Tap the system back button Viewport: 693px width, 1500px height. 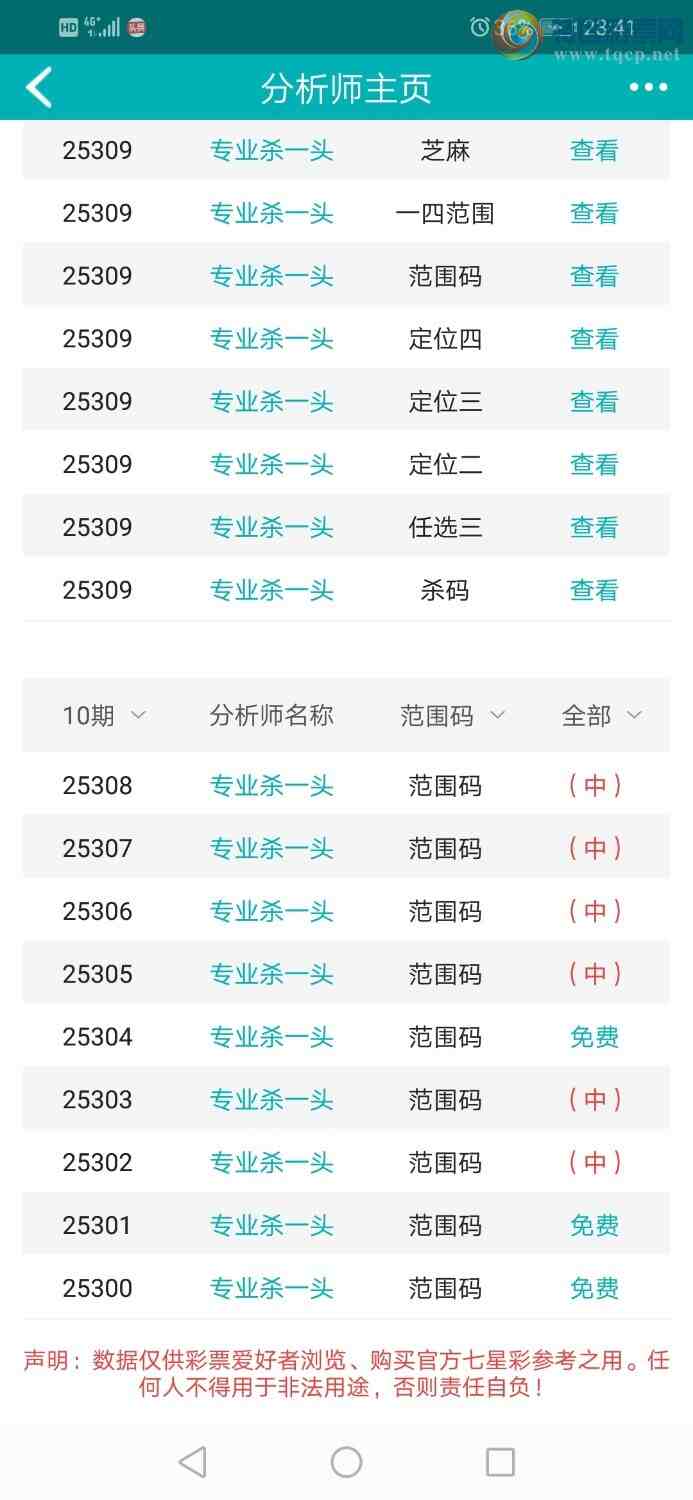pyautogui.click(x=192, y=1462)
